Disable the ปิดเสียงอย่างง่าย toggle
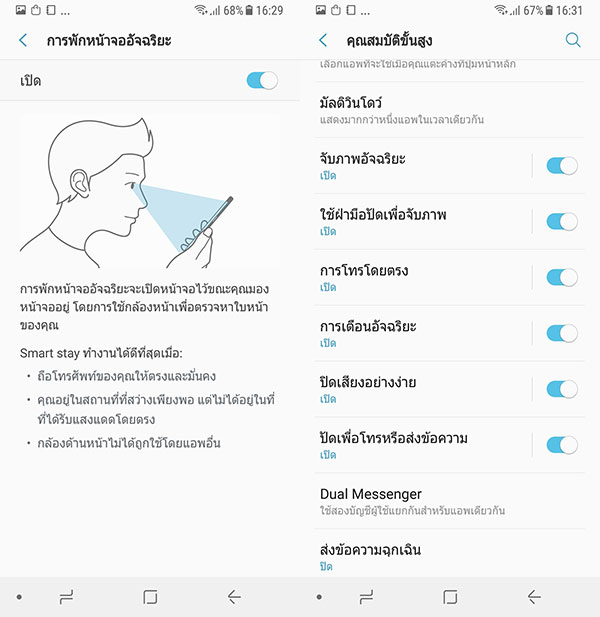This screenshot has width=600, height=617. (x=562, y=389)
